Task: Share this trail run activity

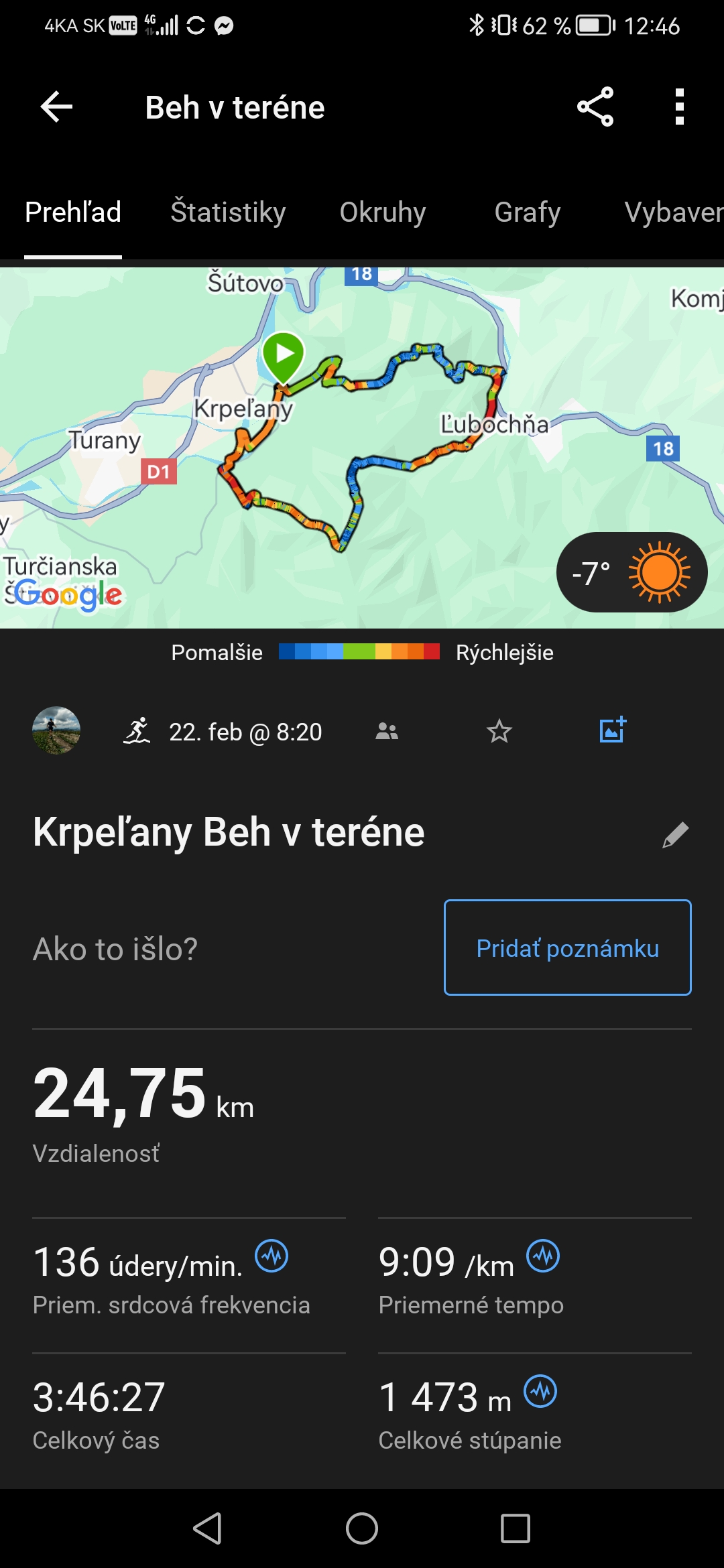Action: click(x=595, y=107)
